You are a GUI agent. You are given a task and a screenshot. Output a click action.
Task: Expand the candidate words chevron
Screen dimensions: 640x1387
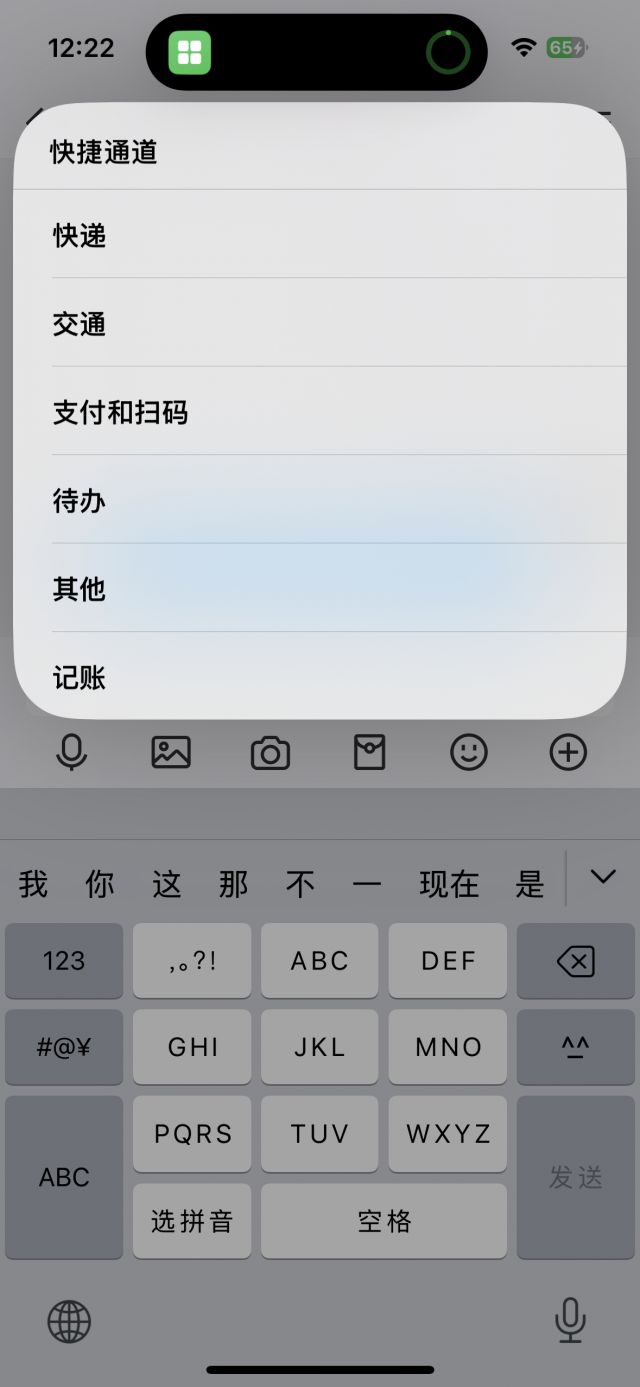[x=603, y=878]
